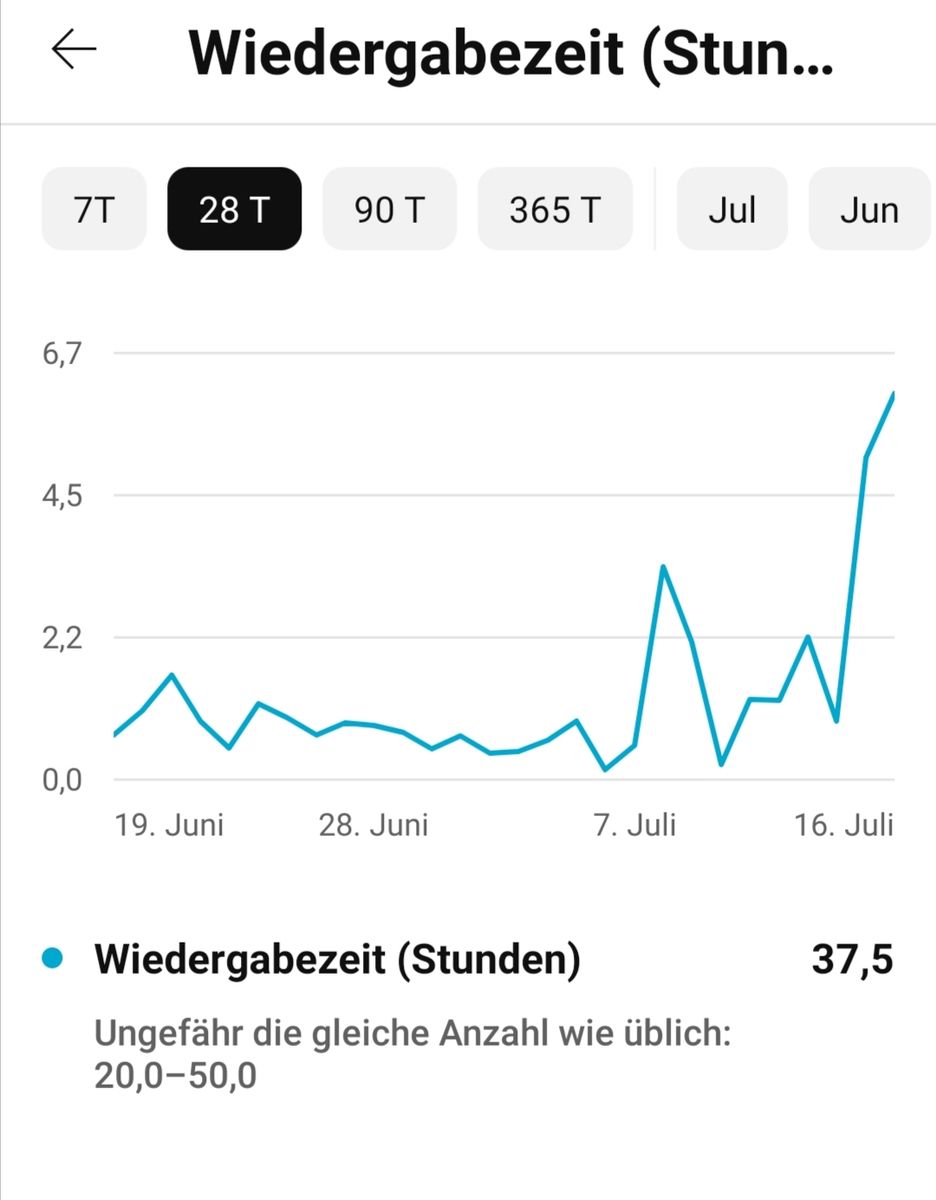Filter the chart to Jun
936x1200 pixels.
869,209
